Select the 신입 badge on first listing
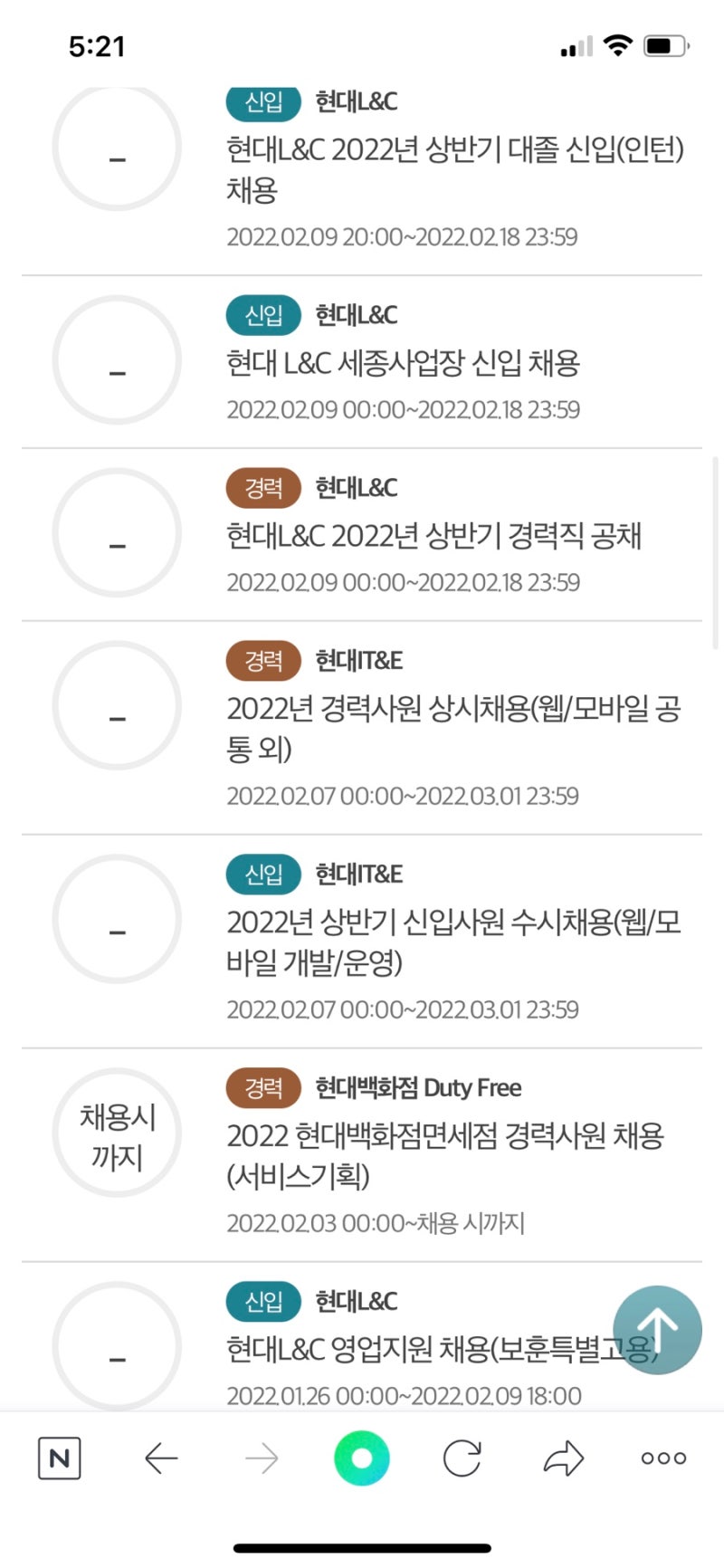This screenshot has height=1568, width=724. 262,102
